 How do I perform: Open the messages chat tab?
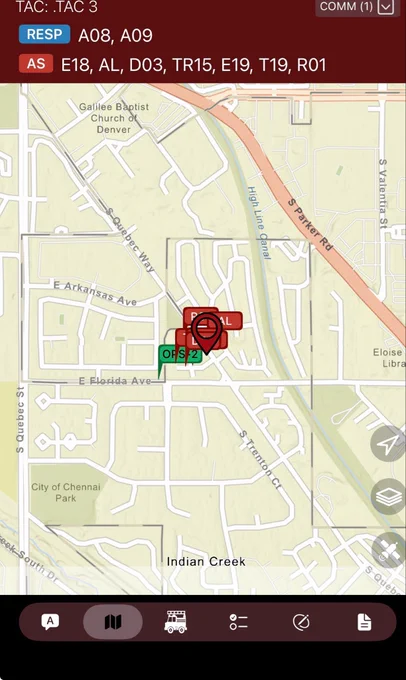(50, 622)
